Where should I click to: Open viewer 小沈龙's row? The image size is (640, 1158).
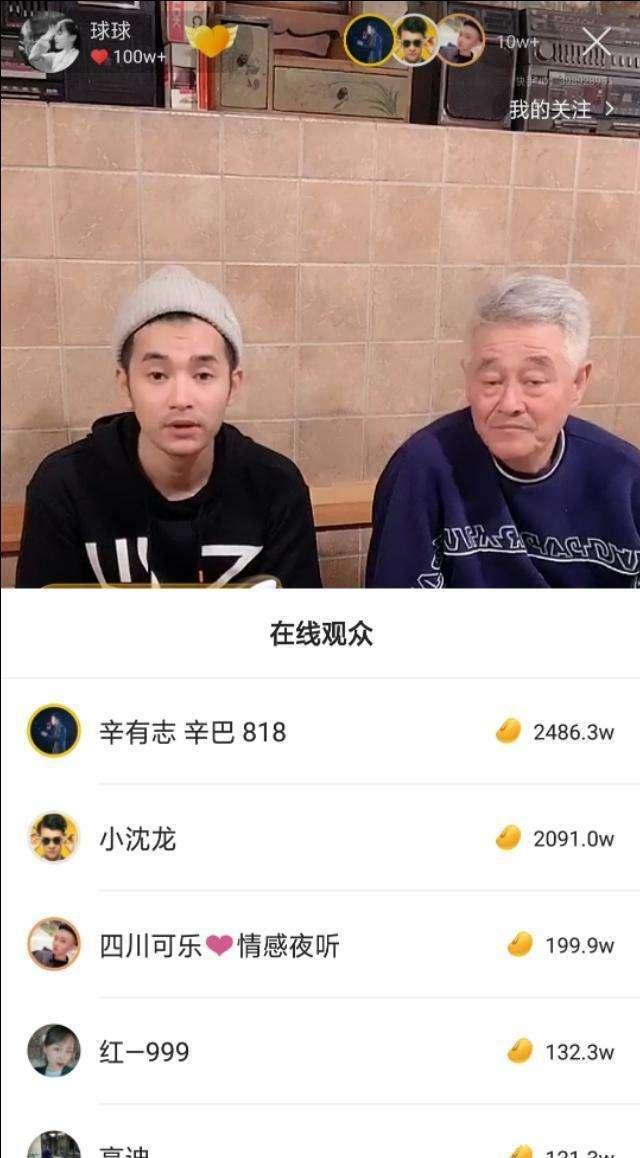click(x=320, y=838)
